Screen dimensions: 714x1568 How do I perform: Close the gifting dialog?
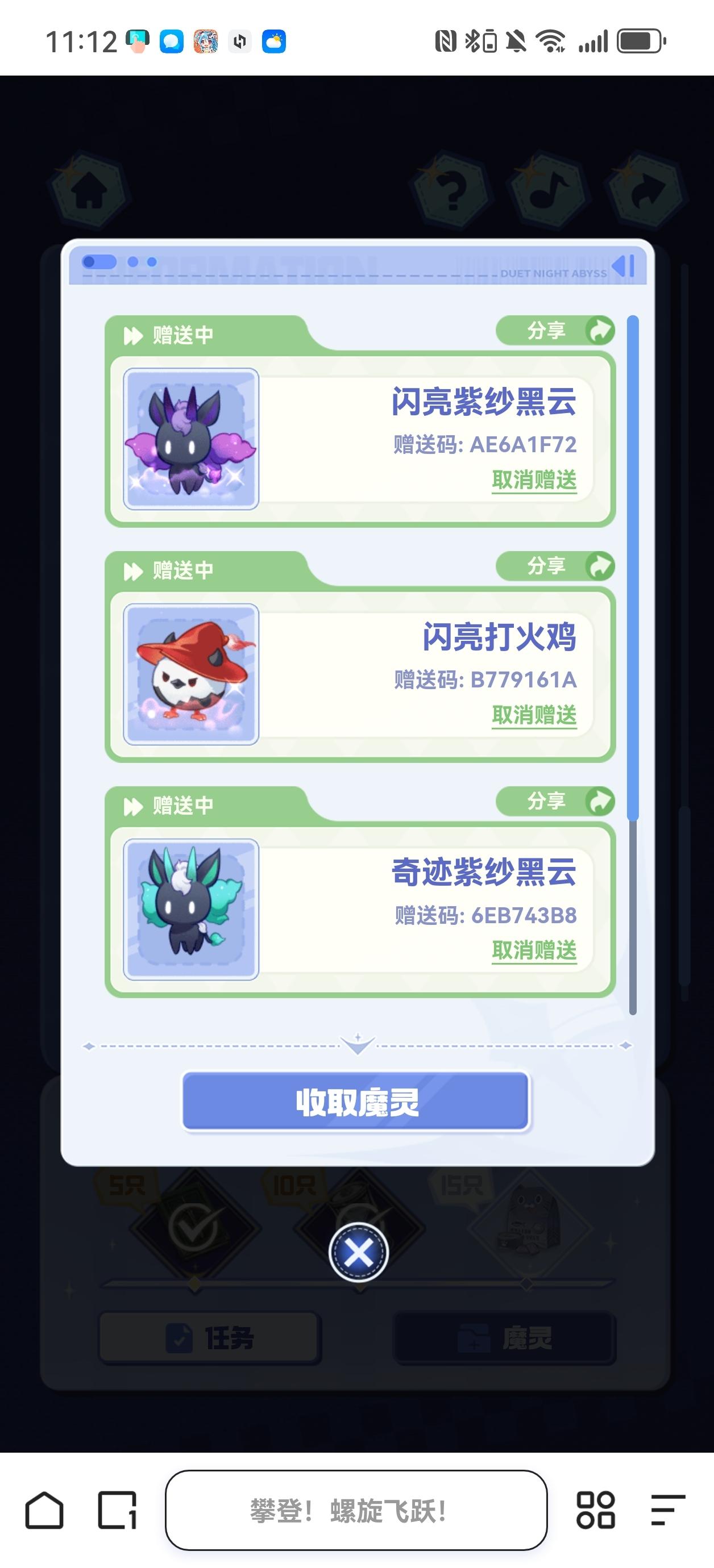(358, 1252)
